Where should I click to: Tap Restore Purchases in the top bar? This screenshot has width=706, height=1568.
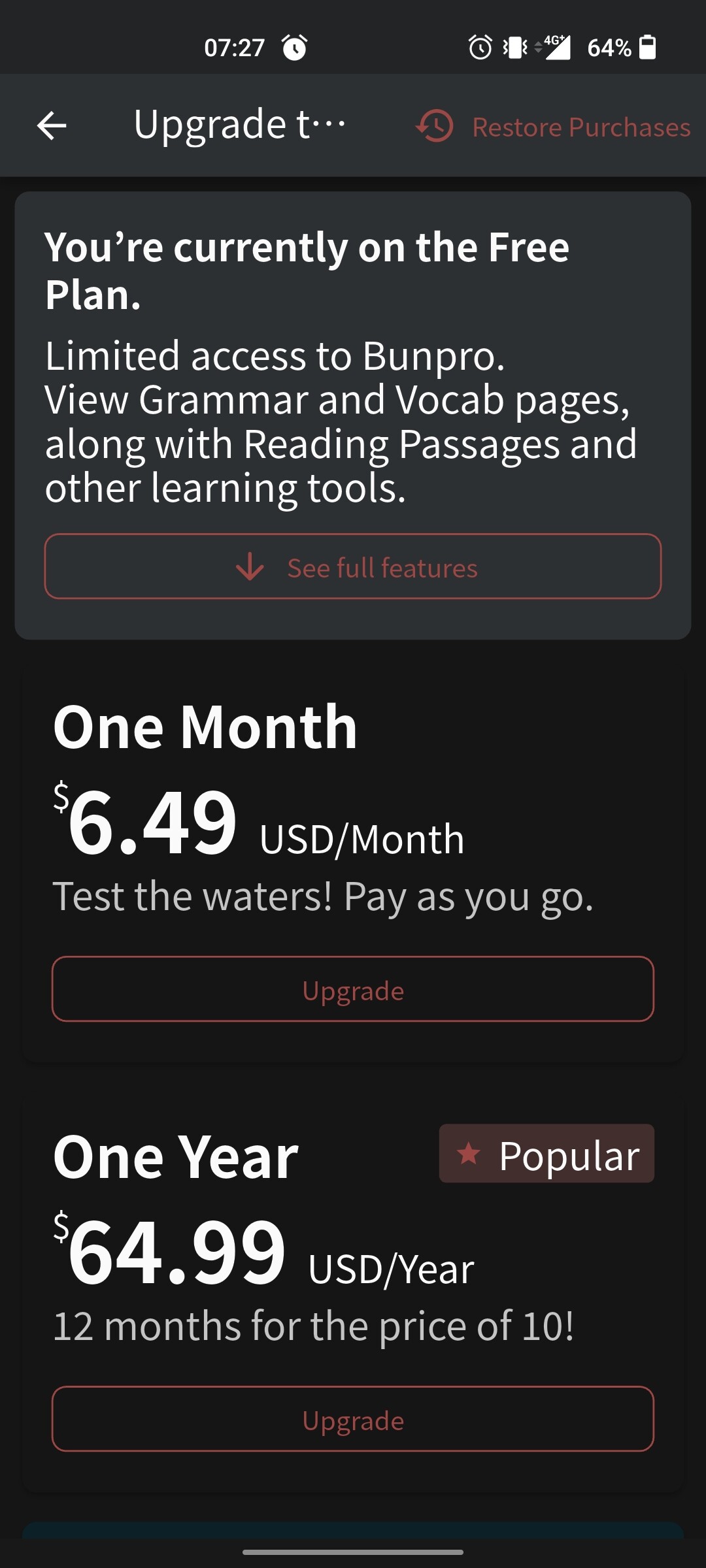(x=553, y=126)
